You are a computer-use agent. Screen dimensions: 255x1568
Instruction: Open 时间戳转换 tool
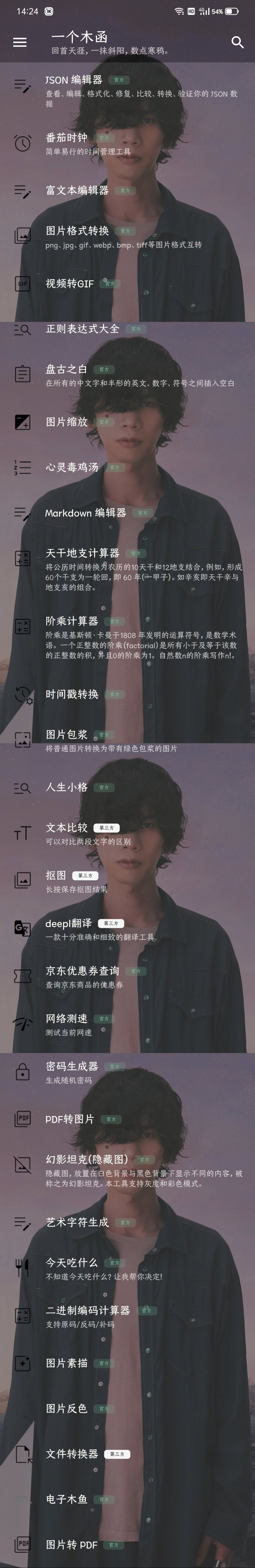72,694
